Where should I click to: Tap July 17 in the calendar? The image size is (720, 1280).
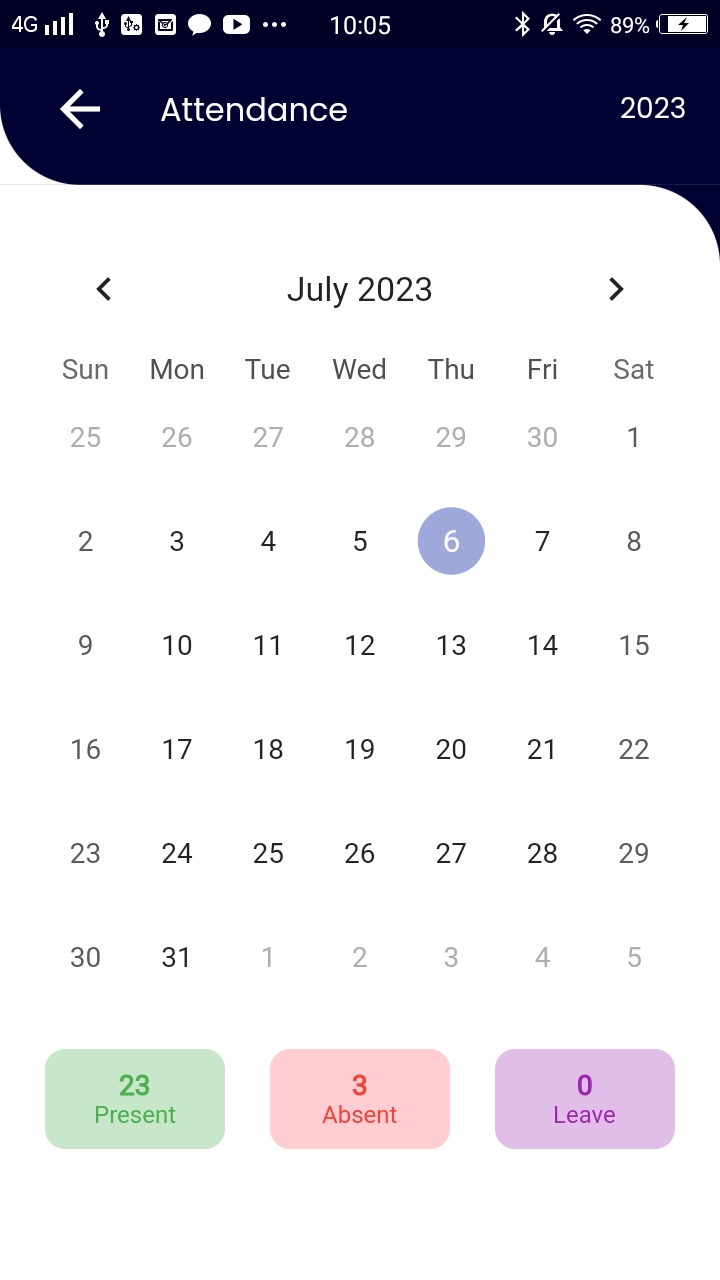(x=177, y=749)
